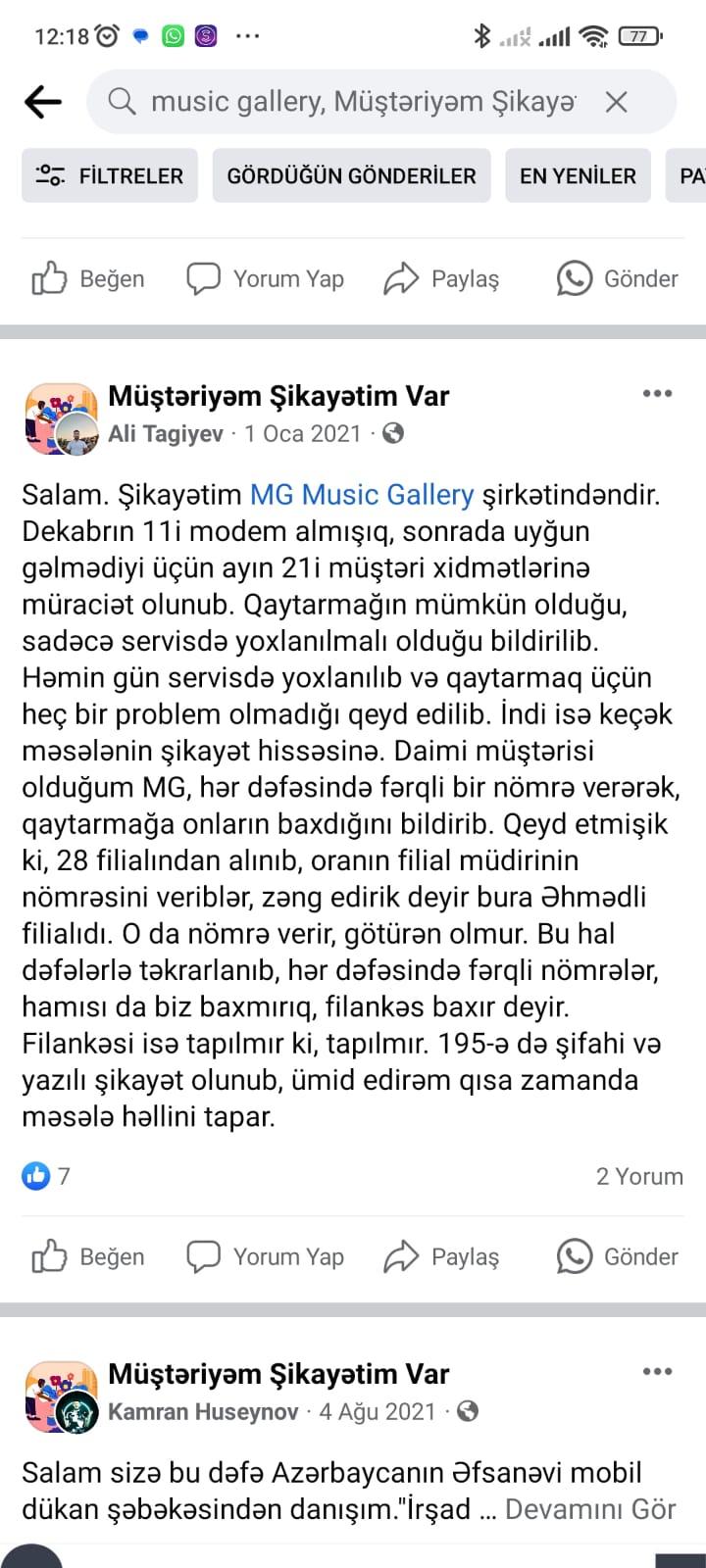The width and height of the screenshot is (706, 1568).
Task: View the 7 like reactions
Action: (x=46, y=1176)
